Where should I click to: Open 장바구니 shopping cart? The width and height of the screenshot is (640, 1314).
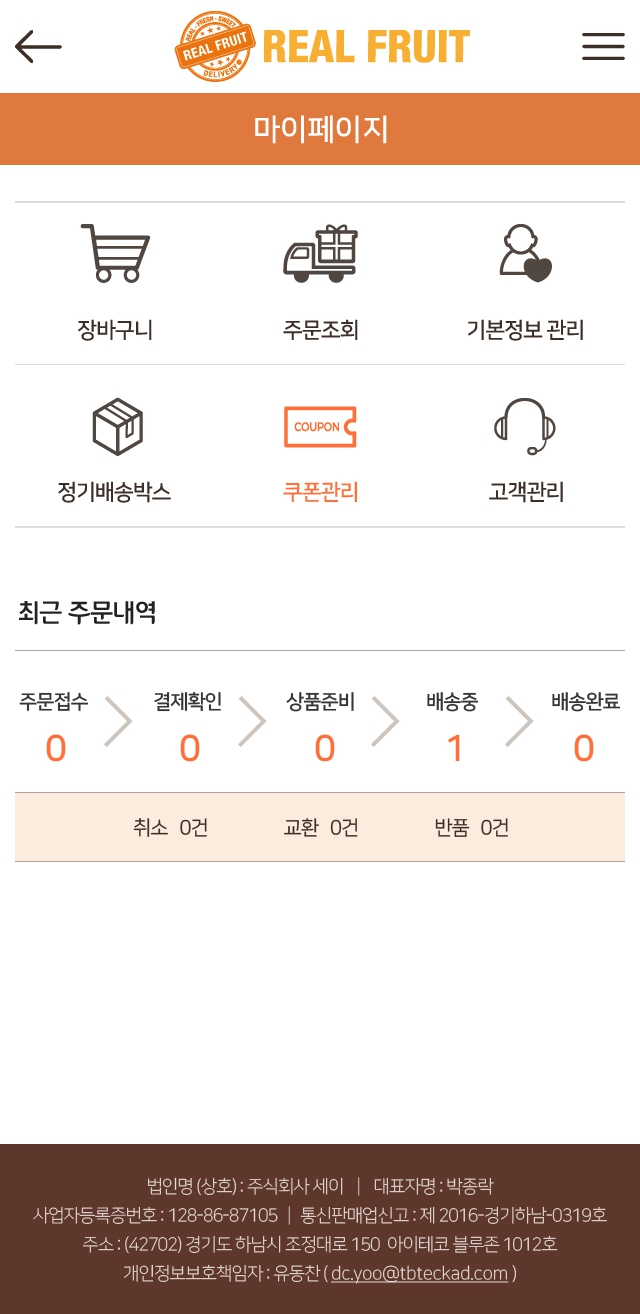pyautogui.click(x=115, y=283)
